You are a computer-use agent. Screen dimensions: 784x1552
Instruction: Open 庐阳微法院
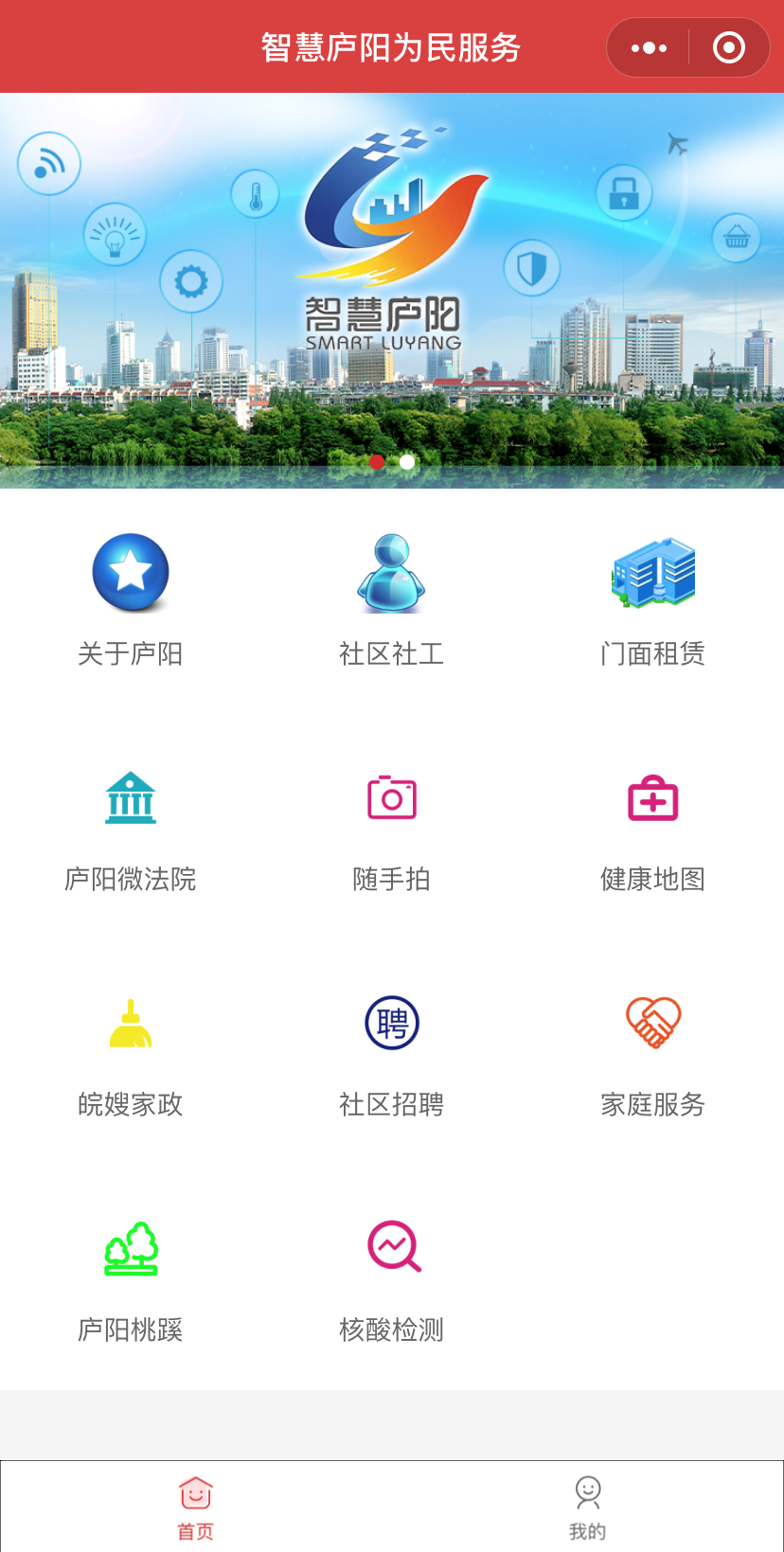131,826
